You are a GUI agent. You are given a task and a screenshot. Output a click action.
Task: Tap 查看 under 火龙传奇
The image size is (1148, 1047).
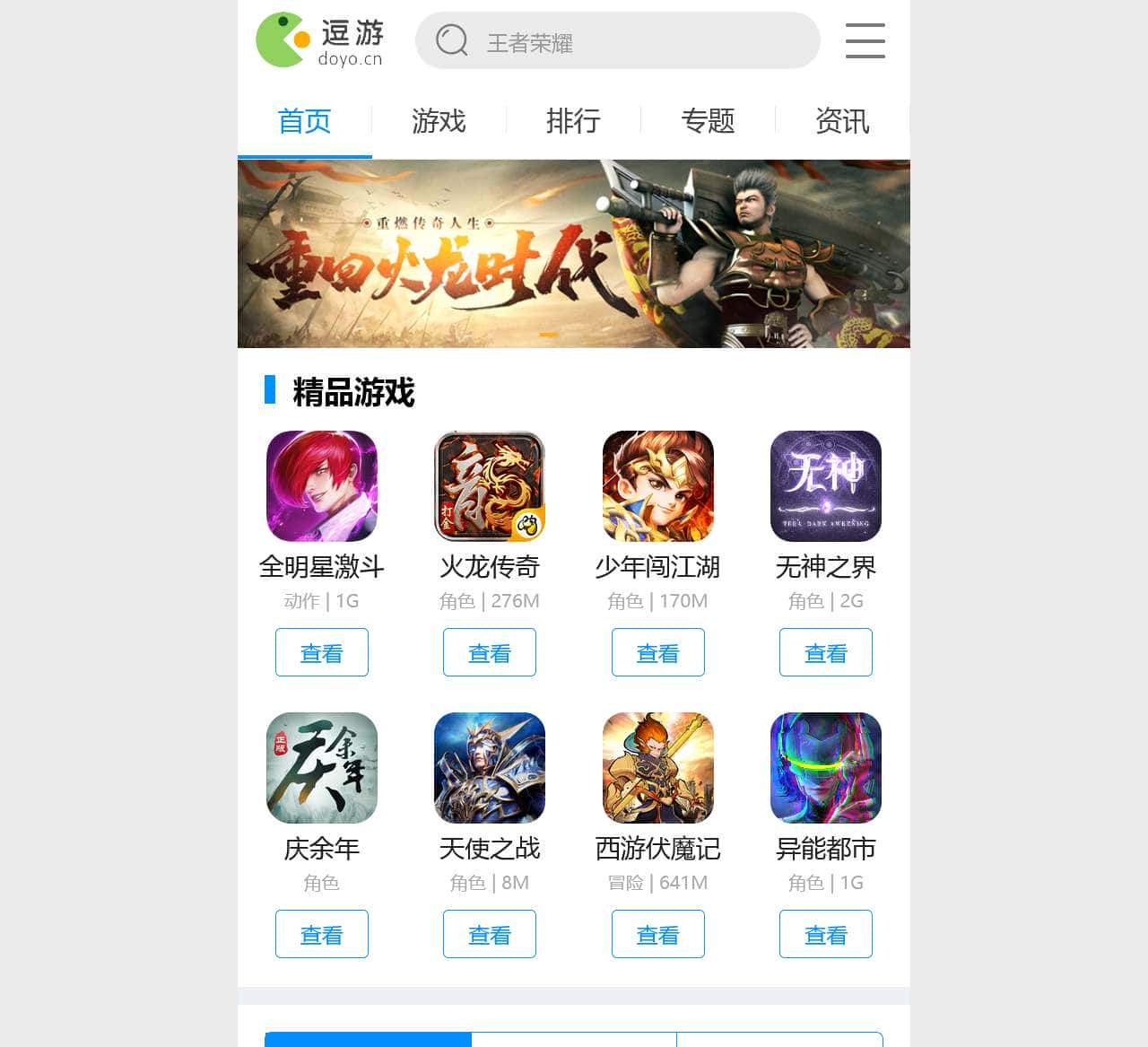click(490, 652)
